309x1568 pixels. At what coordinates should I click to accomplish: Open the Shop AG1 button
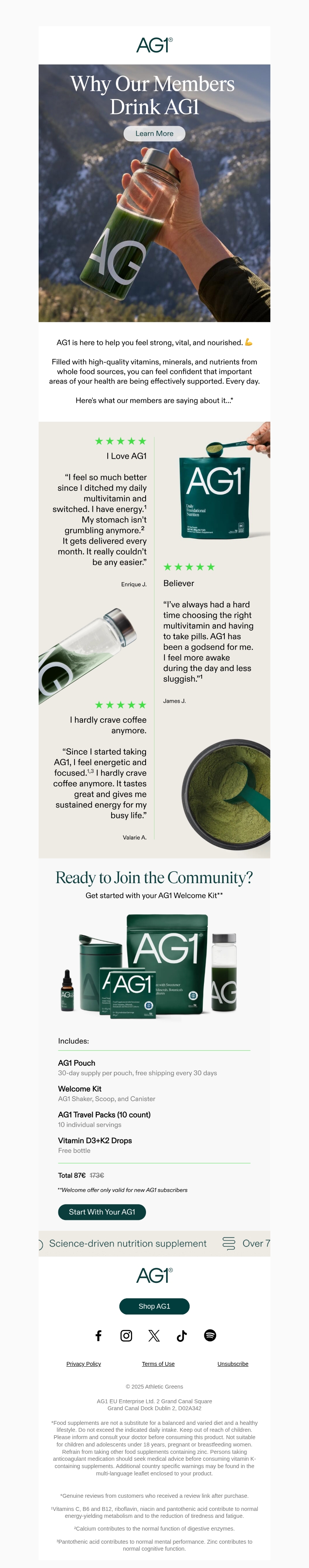pyautogui.click(x=154, y=1306)
